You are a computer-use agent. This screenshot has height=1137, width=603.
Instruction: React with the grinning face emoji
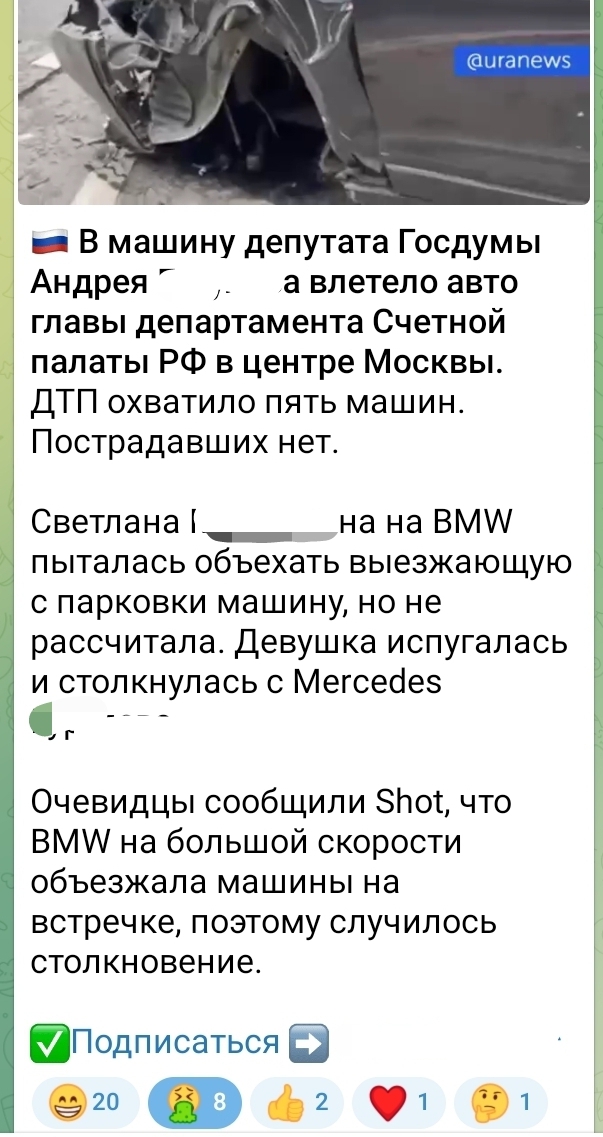(86, 1102)
